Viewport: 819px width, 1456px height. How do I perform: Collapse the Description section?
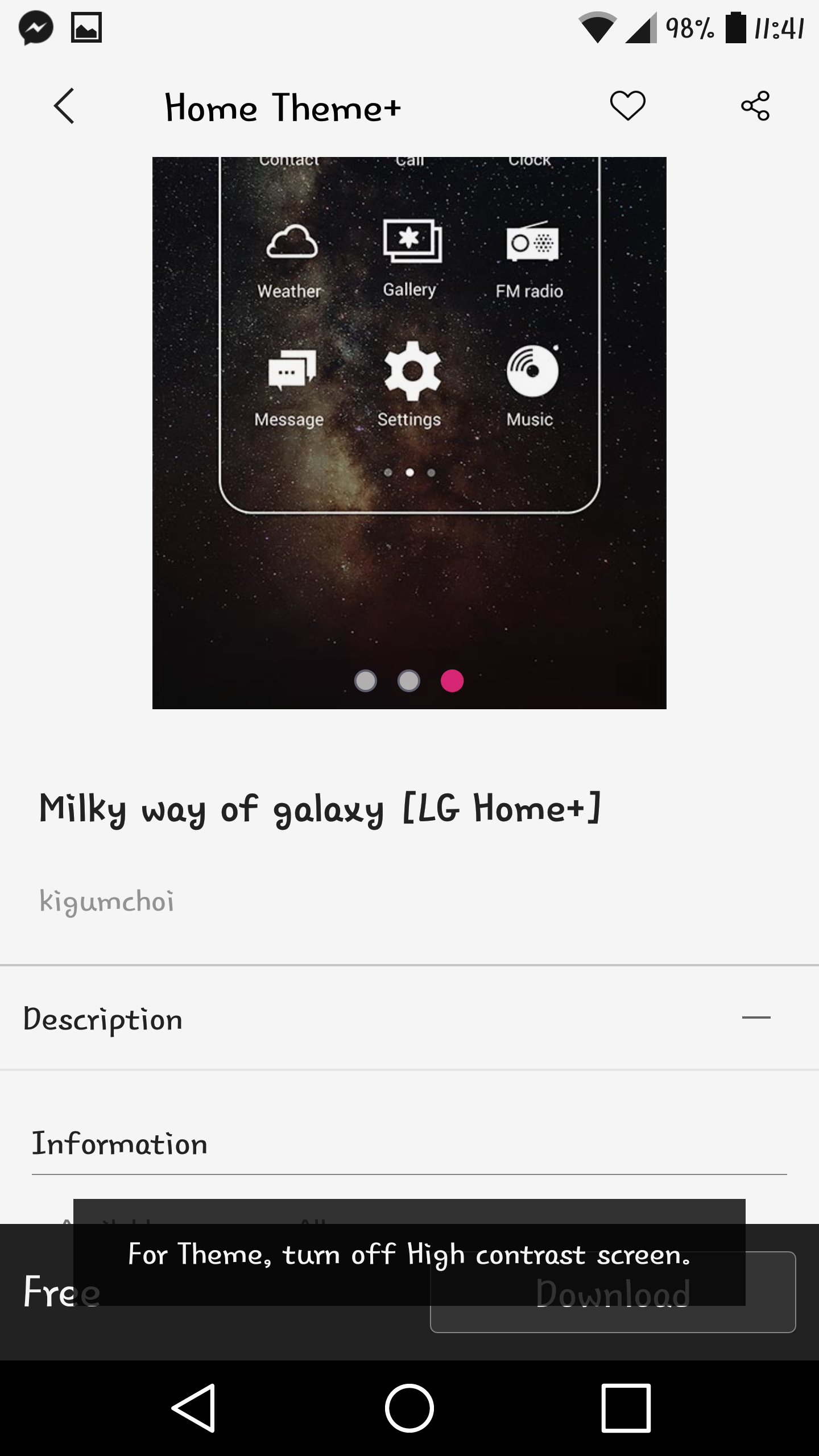[756, 1017]
